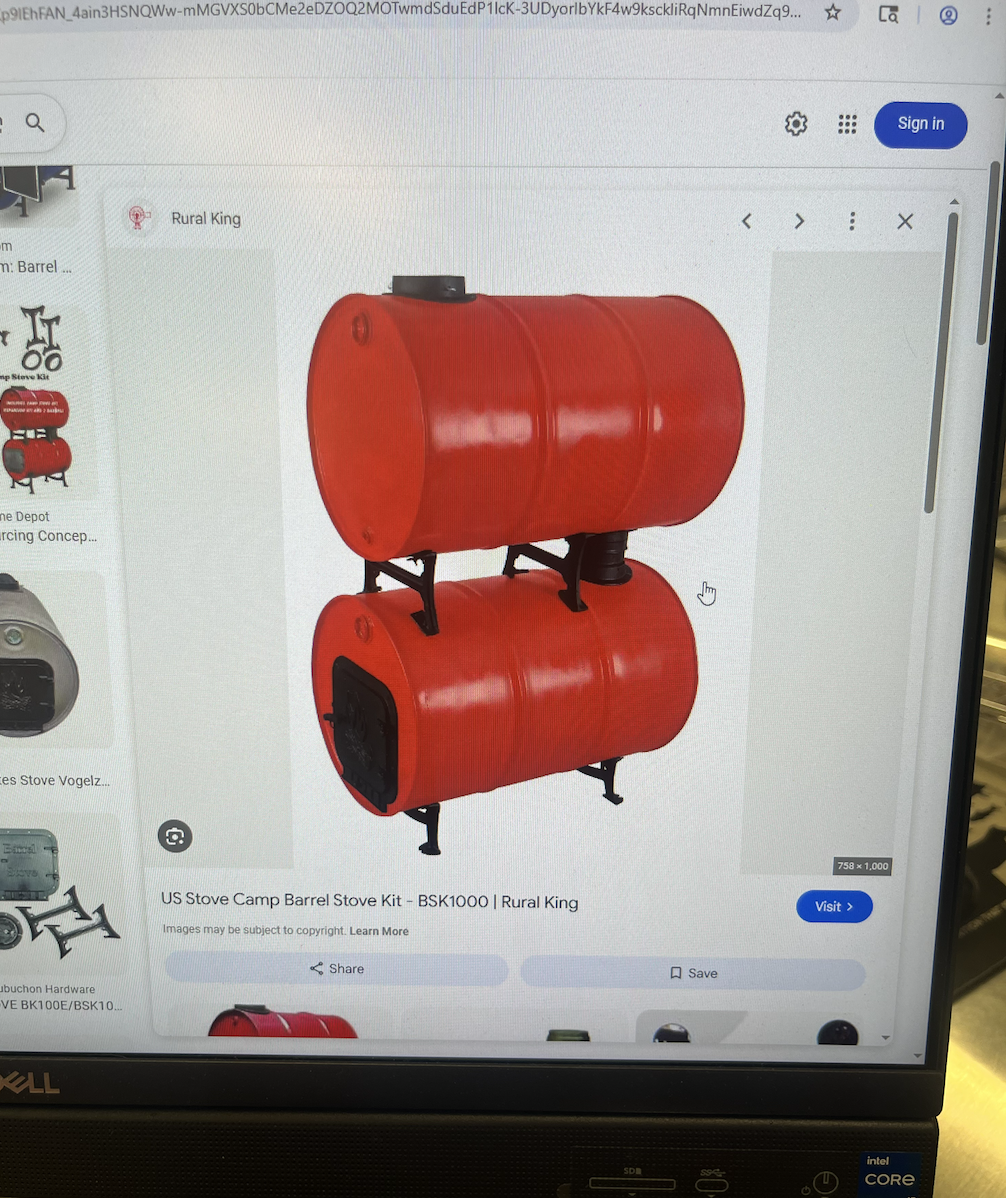Open the Learn More copyright link
Image resolution: width=1006 pixels, height=1198 pixels.
pos(379,931)
